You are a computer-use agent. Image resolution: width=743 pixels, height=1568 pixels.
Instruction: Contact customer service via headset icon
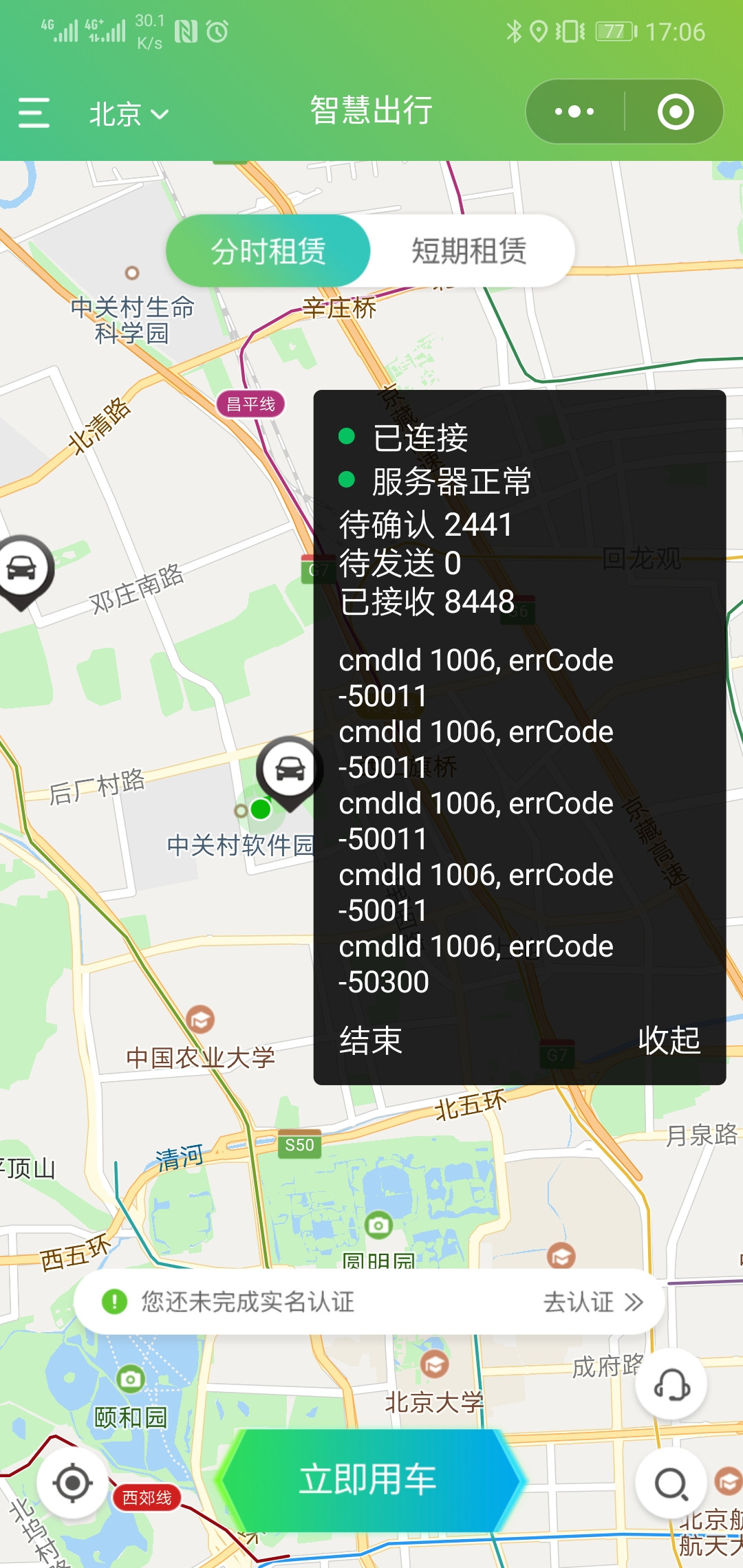[671, 1384]
